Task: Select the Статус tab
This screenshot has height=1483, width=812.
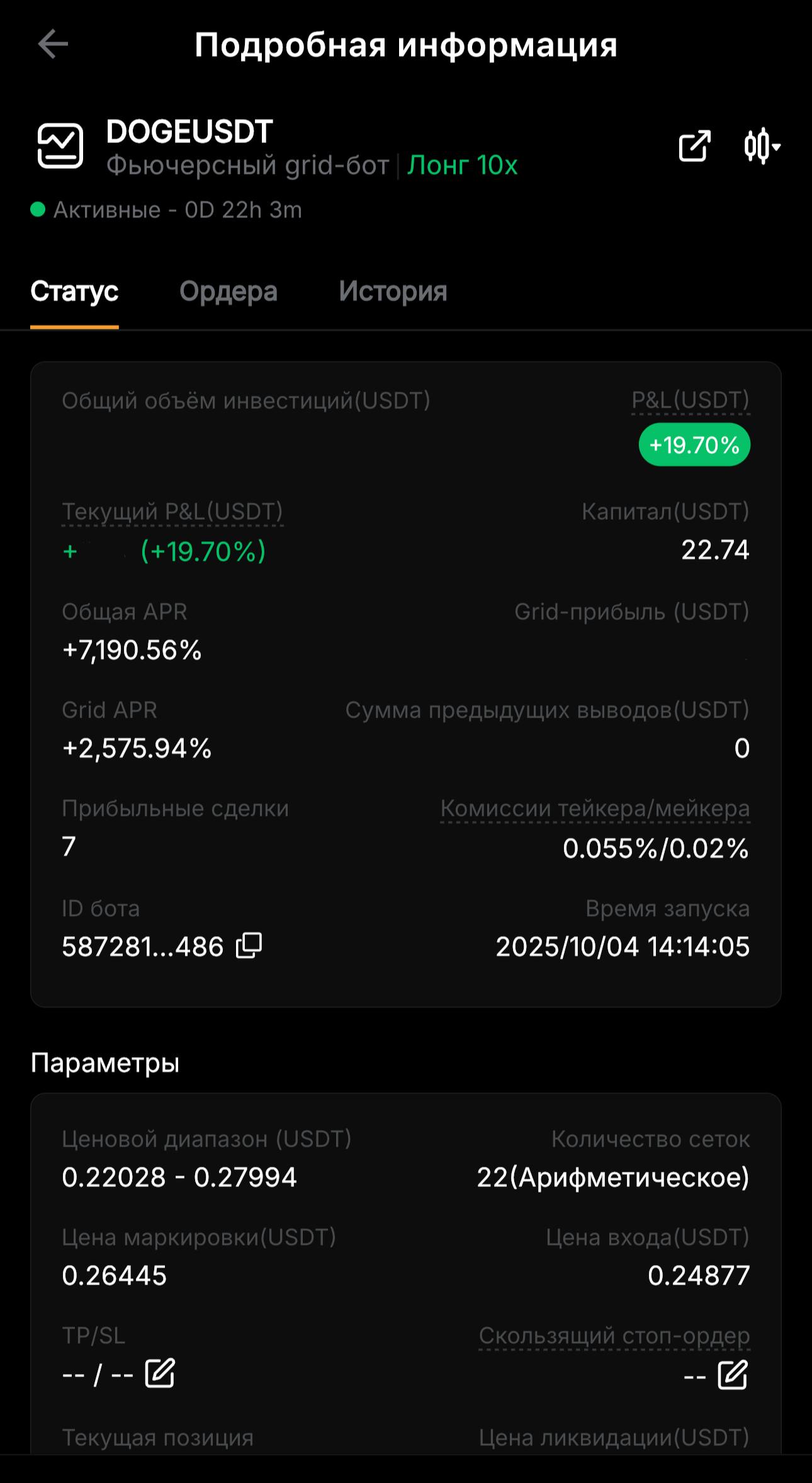Action: click(x=74, y=292)
